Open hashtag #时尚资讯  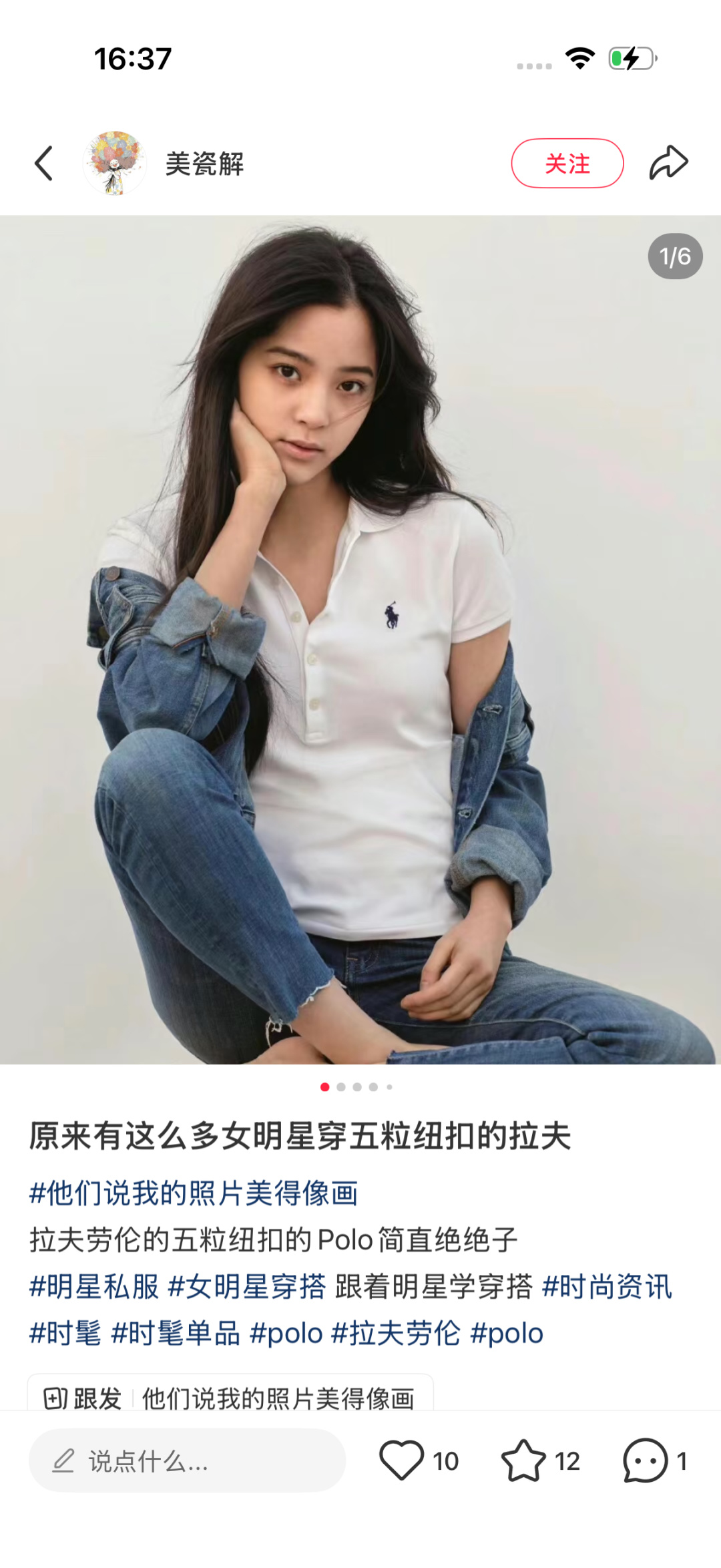pyautogui.click(x=607, y=1287)
